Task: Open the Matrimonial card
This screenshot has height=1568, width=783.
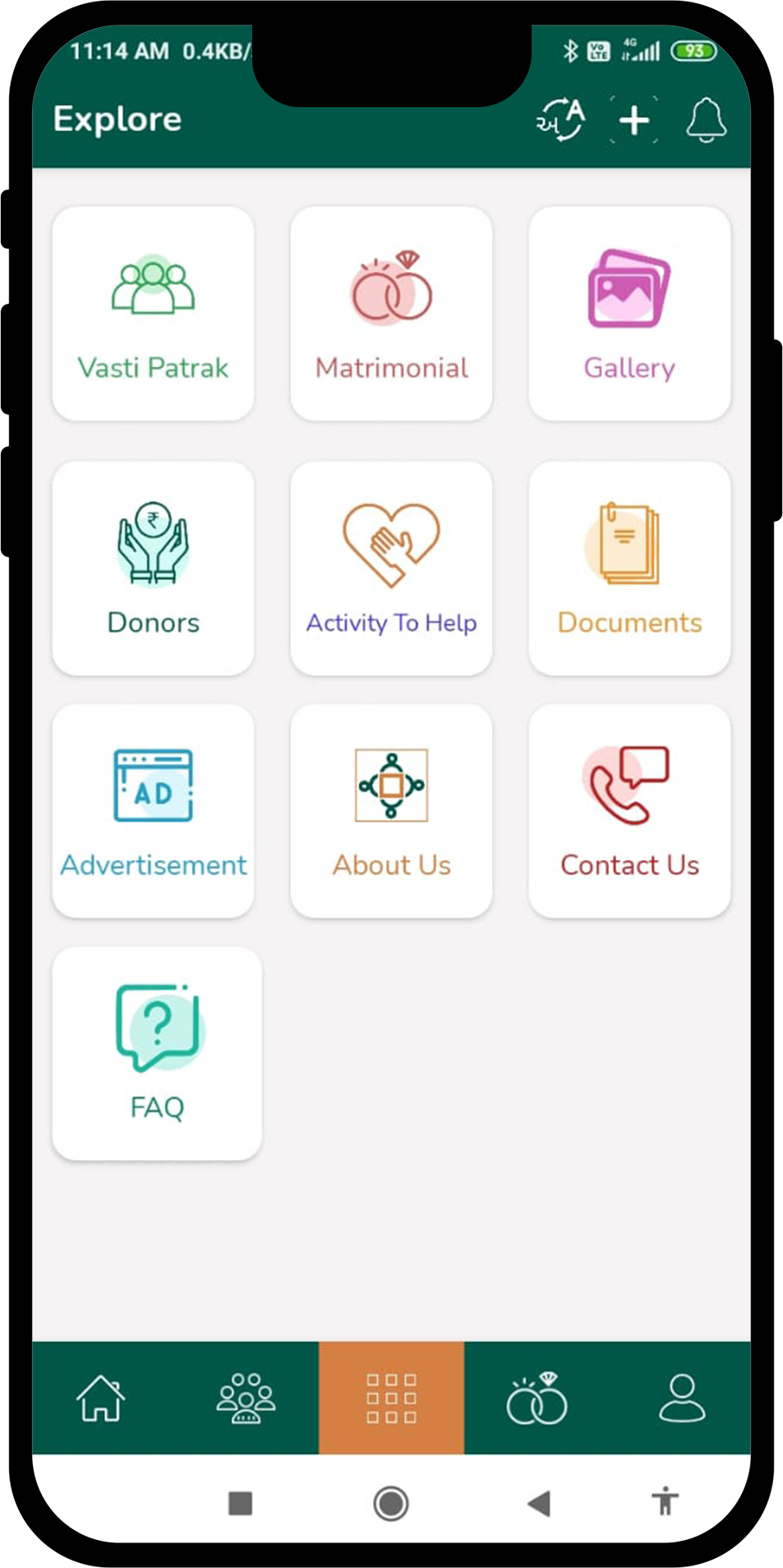Action: 391,314
